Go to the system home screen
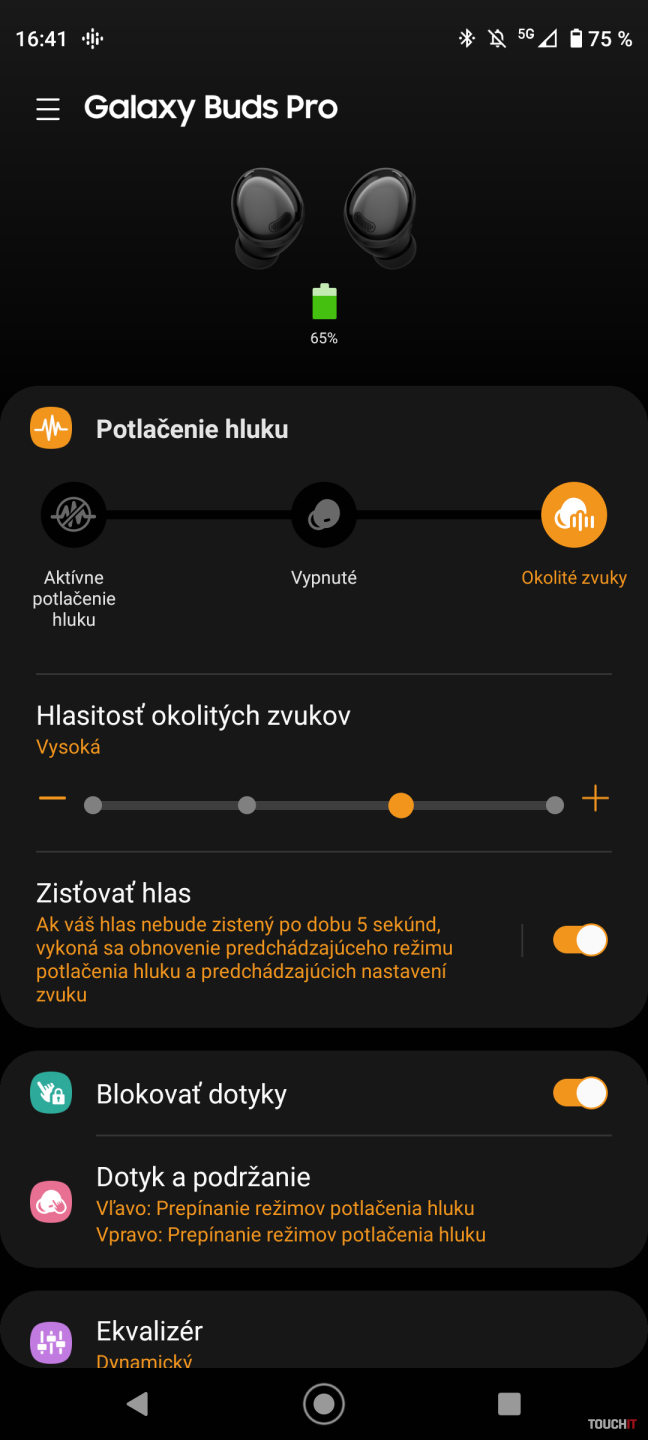Image resolution: width=648 pixels, height=1440 pixels. 323,1404
